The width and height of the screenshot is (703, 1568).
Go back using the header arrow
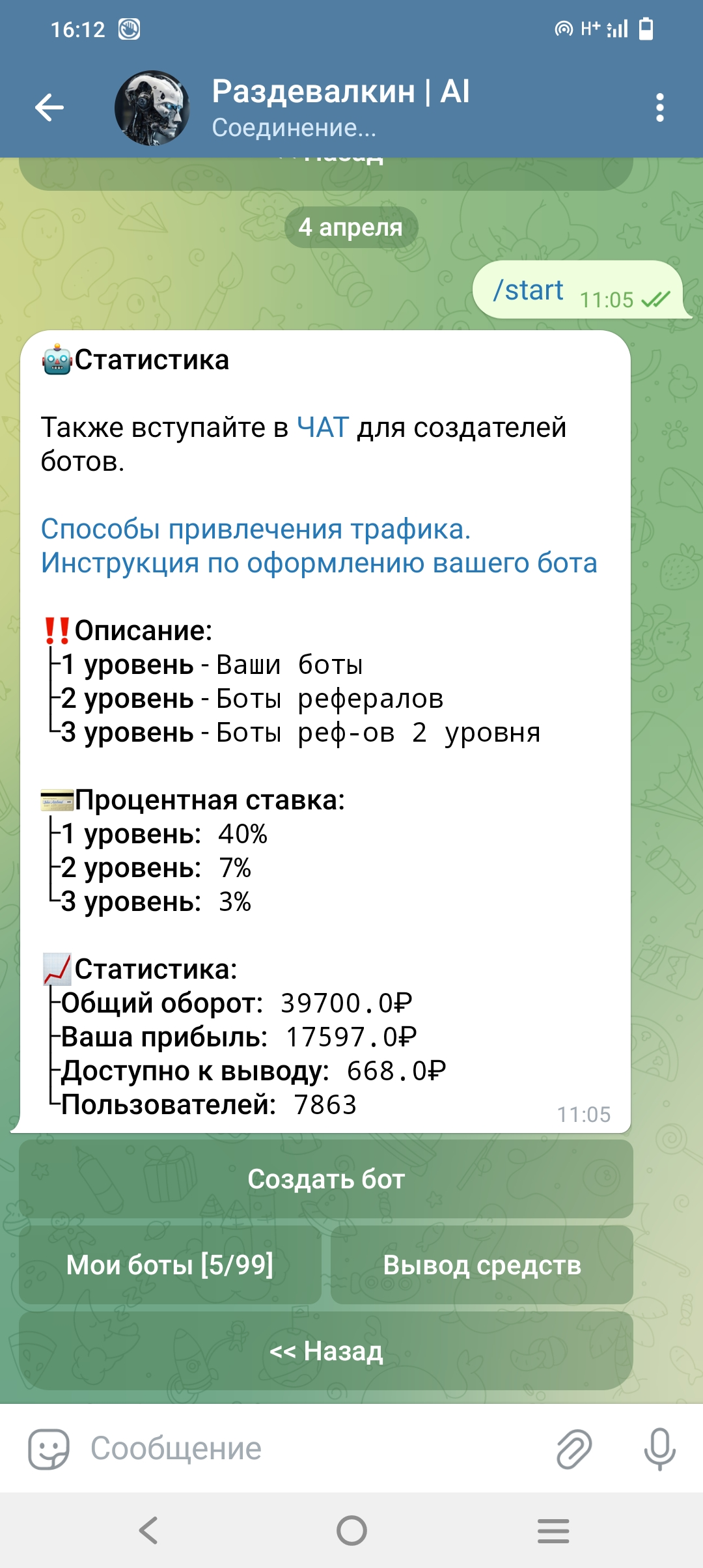49,107
